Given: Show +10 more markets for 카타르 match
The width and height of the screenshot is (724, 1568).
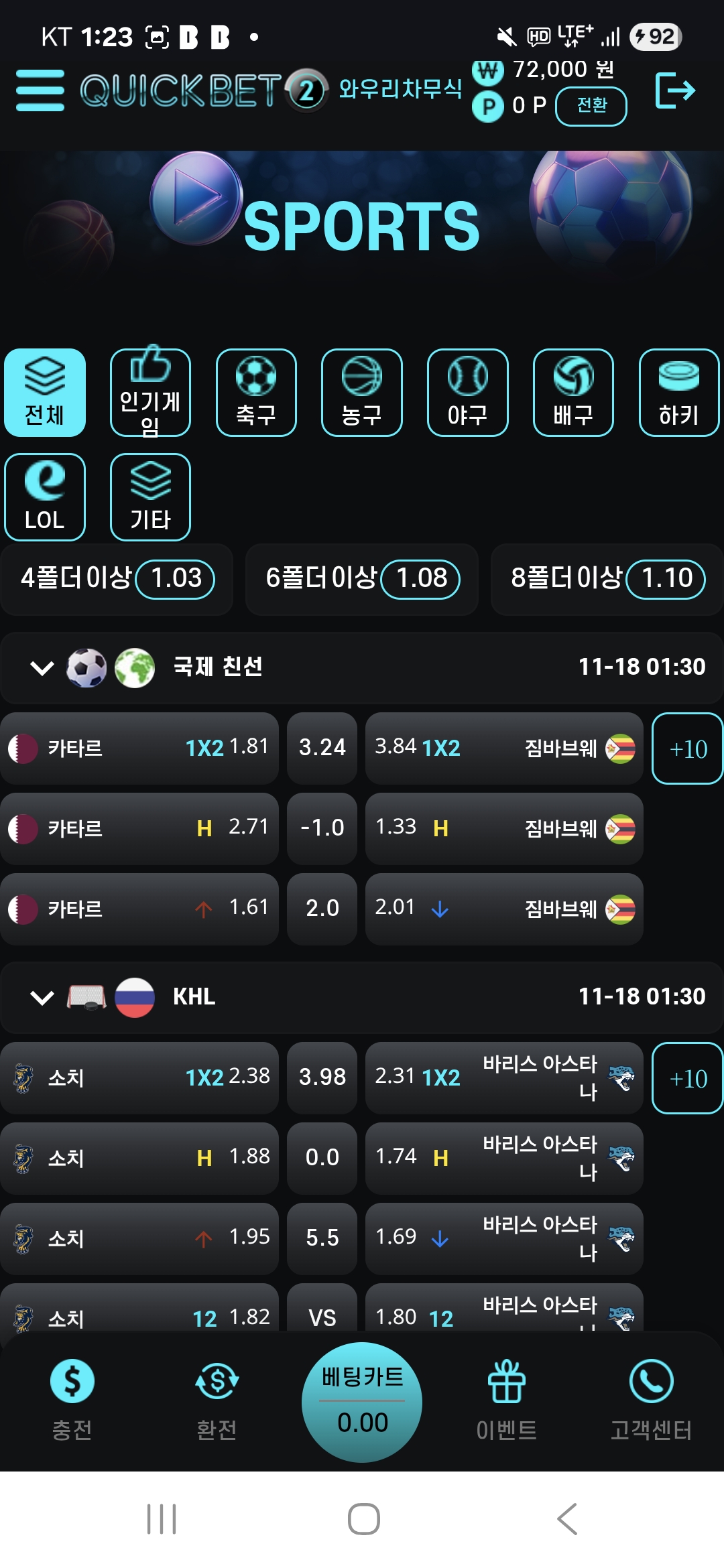Looking at the screenshot, I should [x=688, y=748].
